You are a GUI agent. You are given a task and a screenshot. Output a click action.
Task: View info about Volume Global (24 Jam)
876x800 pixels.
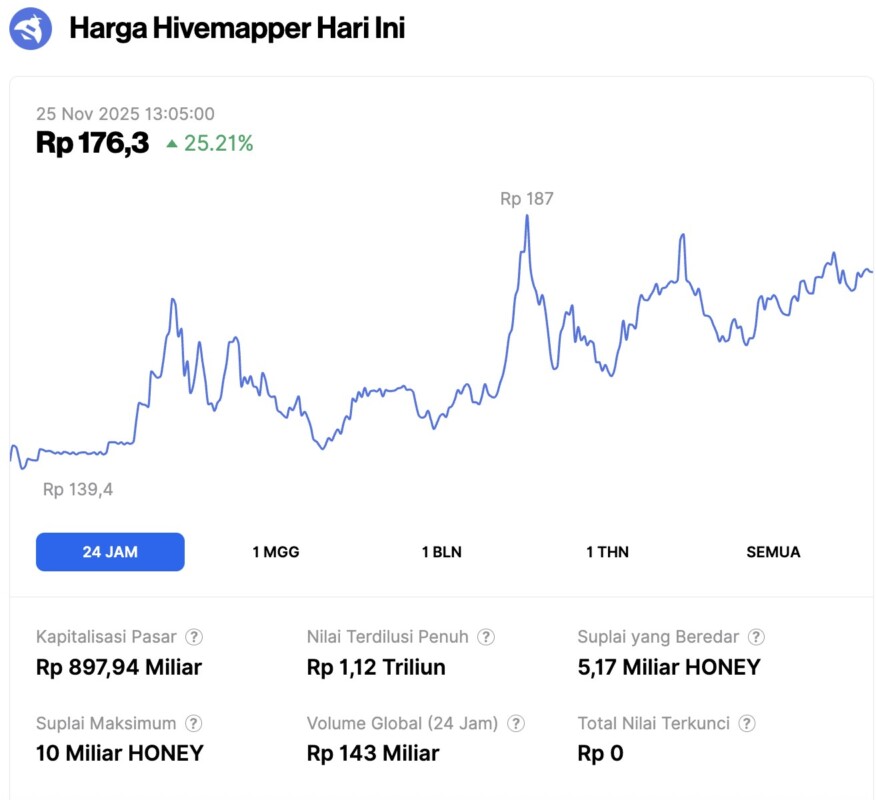tap(516, 723)
